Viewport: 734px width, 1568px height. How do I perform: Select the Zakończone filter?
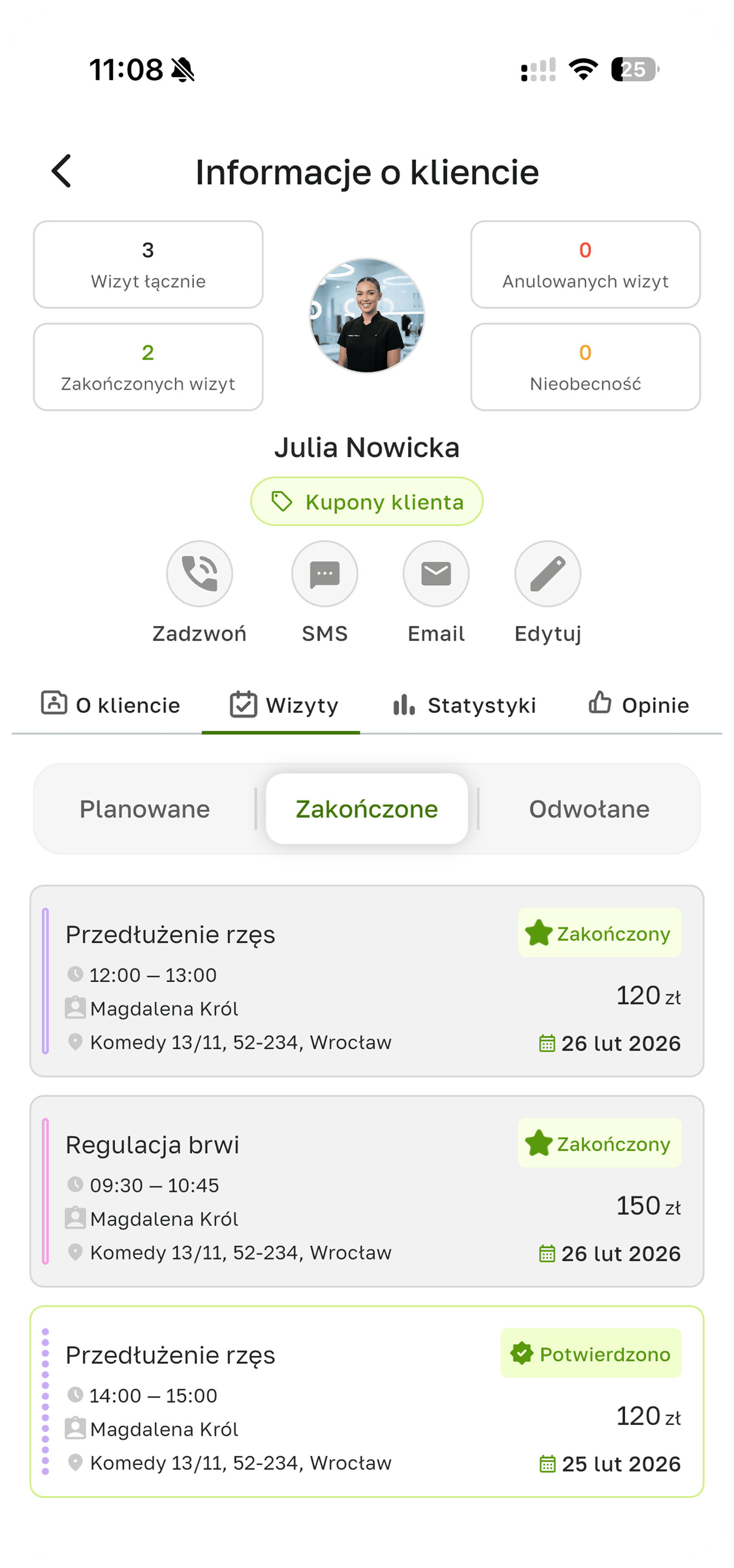click(366, 809)
